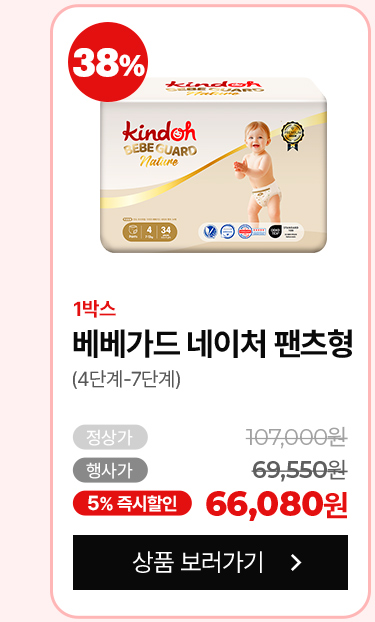Tap the 상품 보러가기 button

click(210, 562)
